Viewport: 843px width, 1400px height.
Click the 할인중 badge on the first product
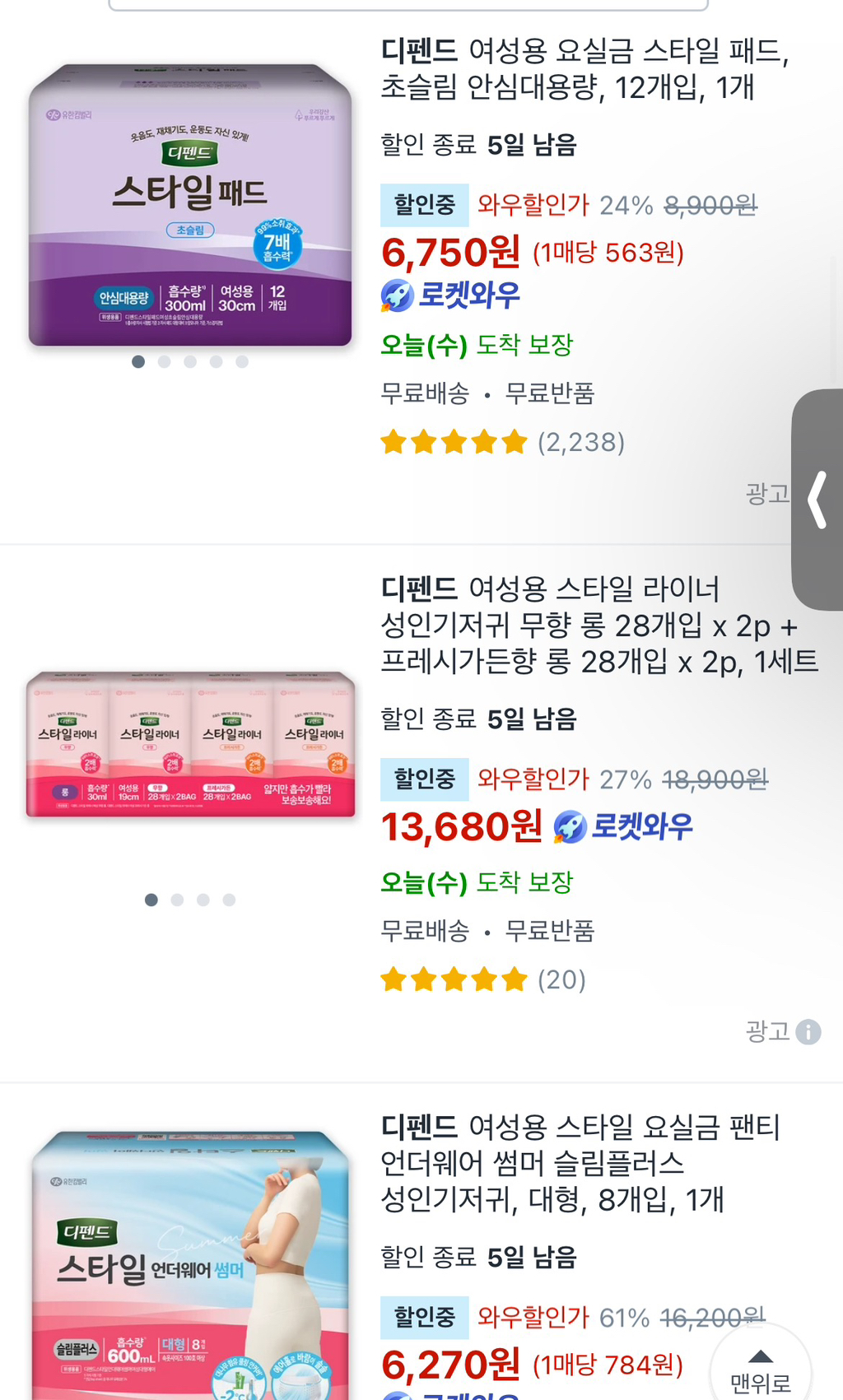tap(424, 205)
